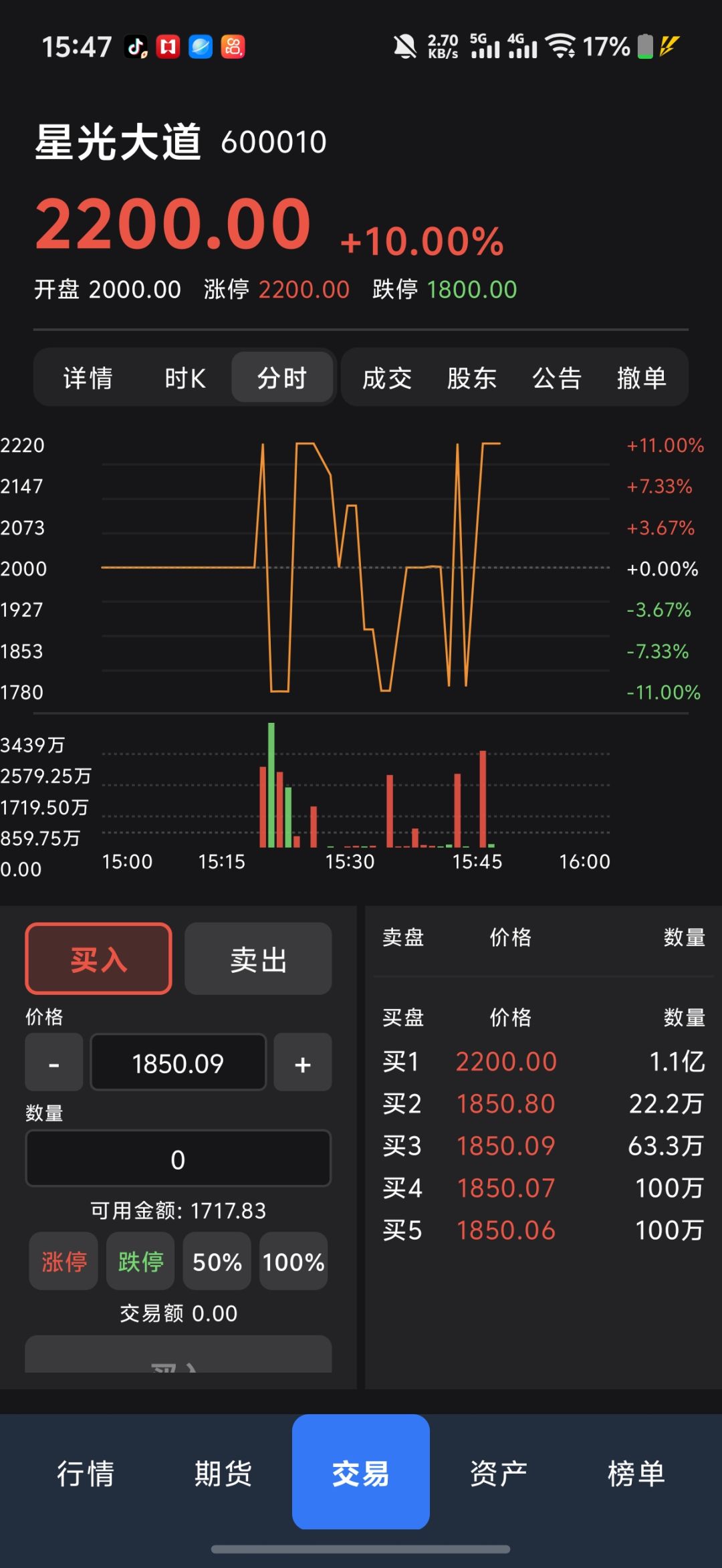Set price to 涨停 limit-up

coord(64,1261)
